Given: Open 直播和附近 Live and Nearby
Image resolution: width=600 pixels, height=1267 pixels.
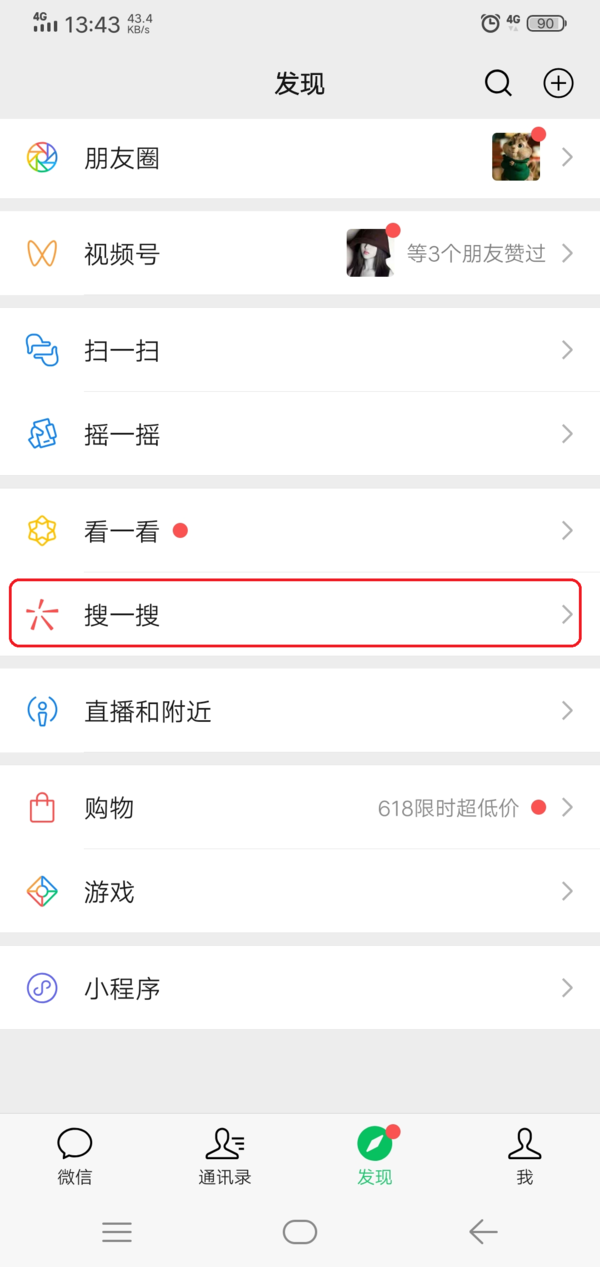Looking at the screenshot, I should point(300,711).
